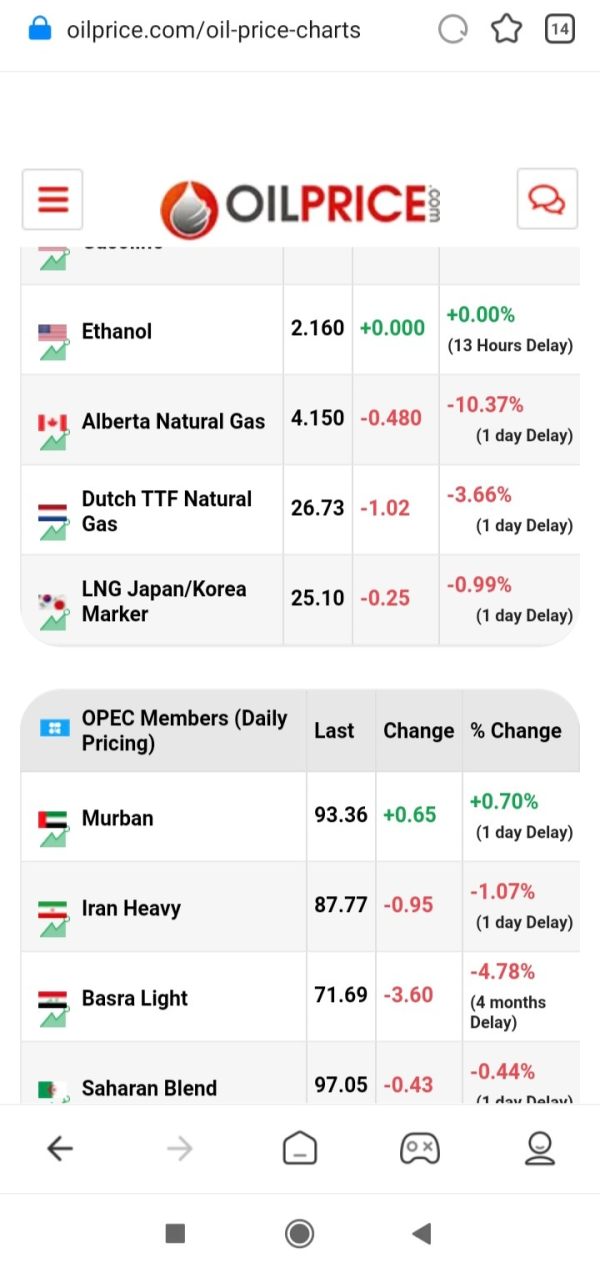This screenshot has height=1273, width=600.
Task: Open the Iran Heavy price row
Action: click(300, 907)
